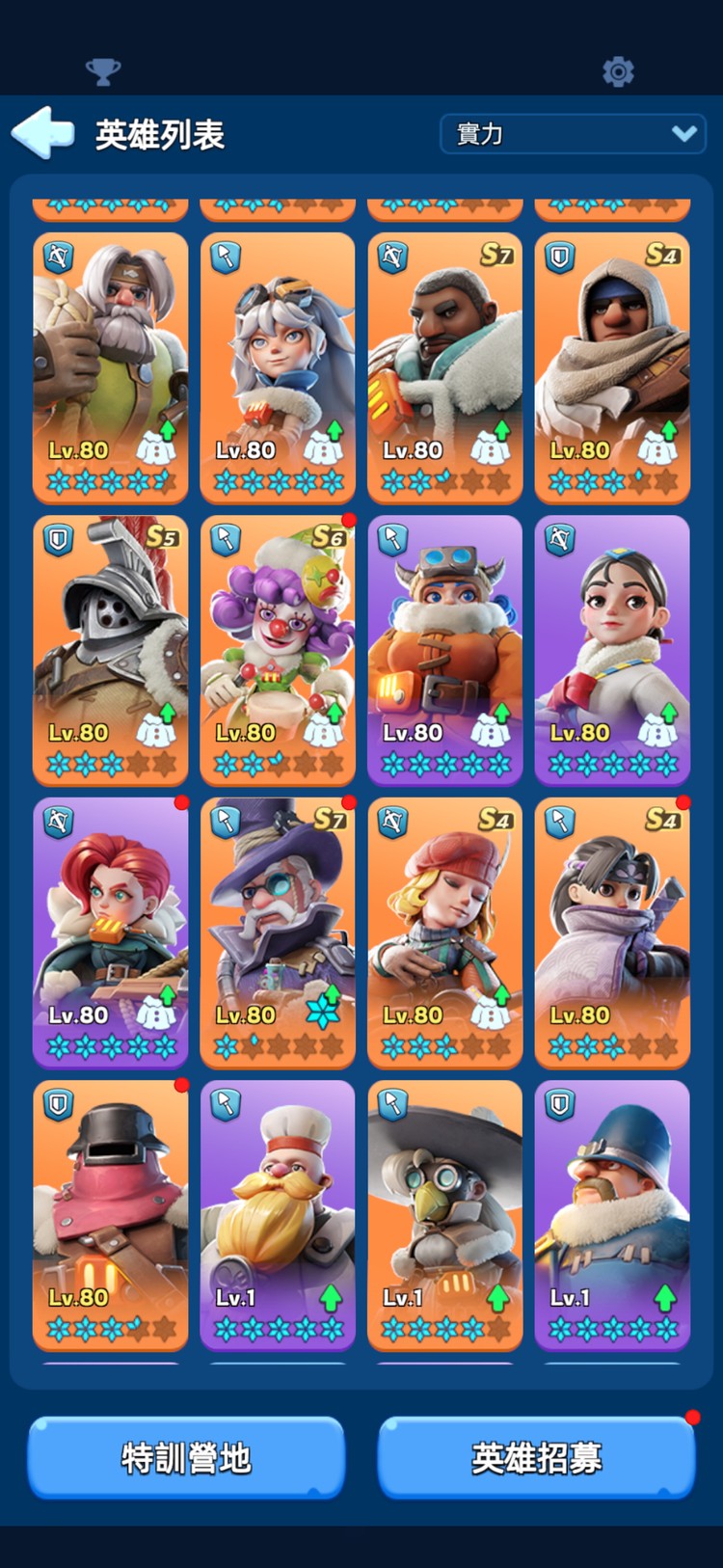Open 英雄招募 hero recruitment
The image size is (723, 1568).
click(537, 1457)
